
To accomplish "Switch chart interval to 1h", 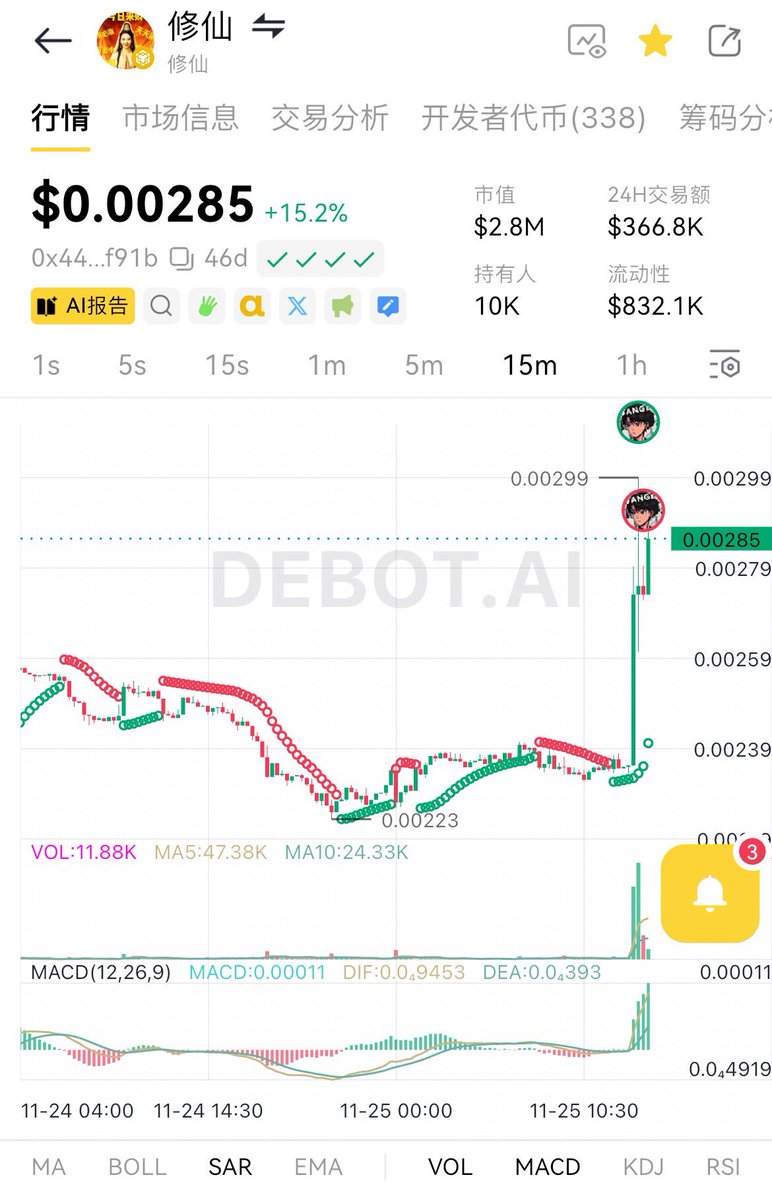I will pos(632,366).
